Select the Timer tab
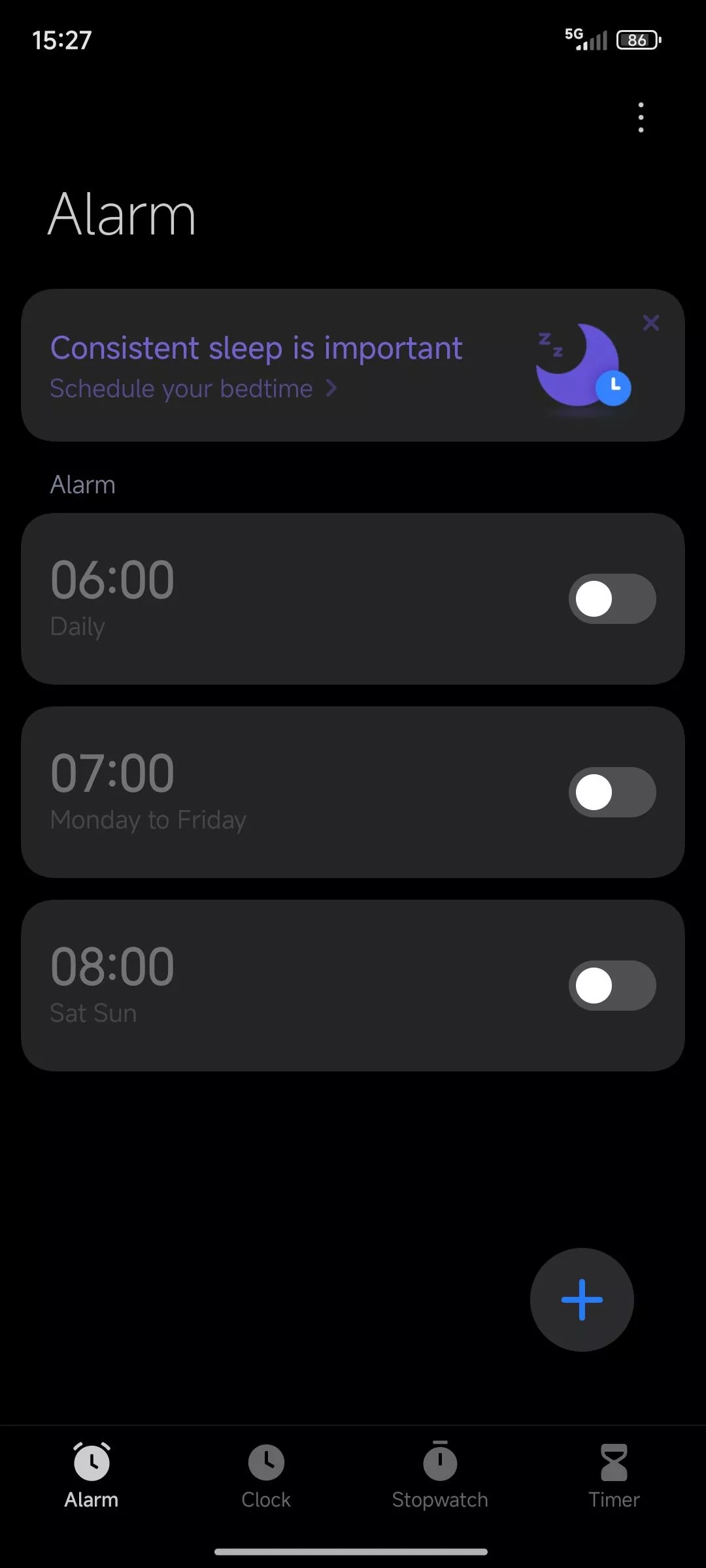706x1568 pixels. (614, 1475)
